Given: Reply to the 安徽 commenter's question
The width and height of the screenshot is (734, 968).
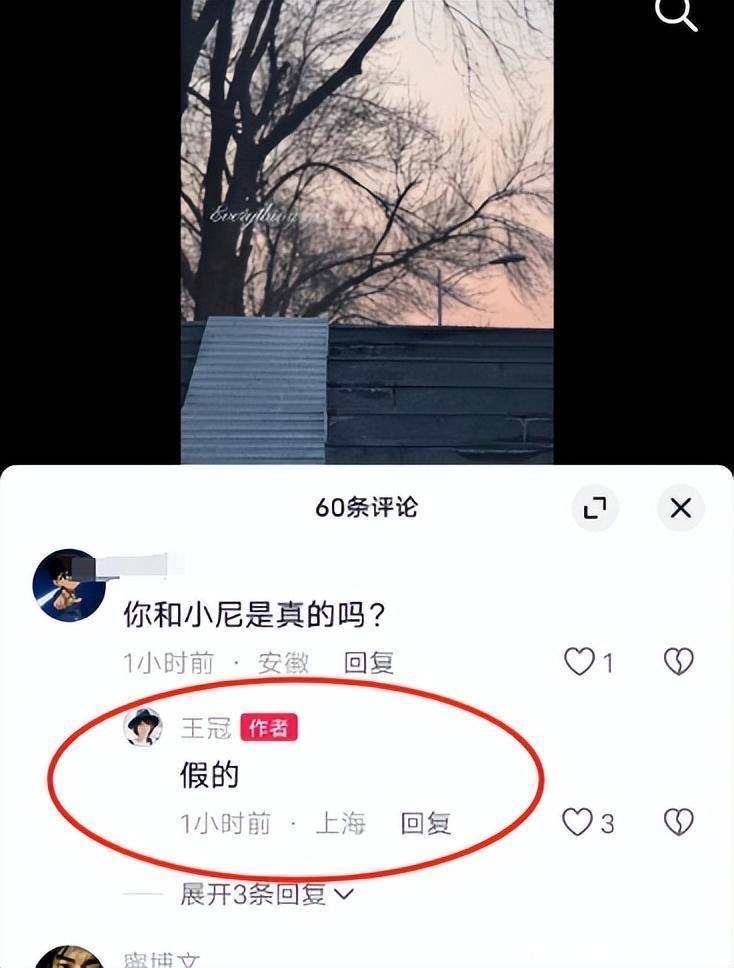Looking at the screenshot, I should tap(368, 662).
